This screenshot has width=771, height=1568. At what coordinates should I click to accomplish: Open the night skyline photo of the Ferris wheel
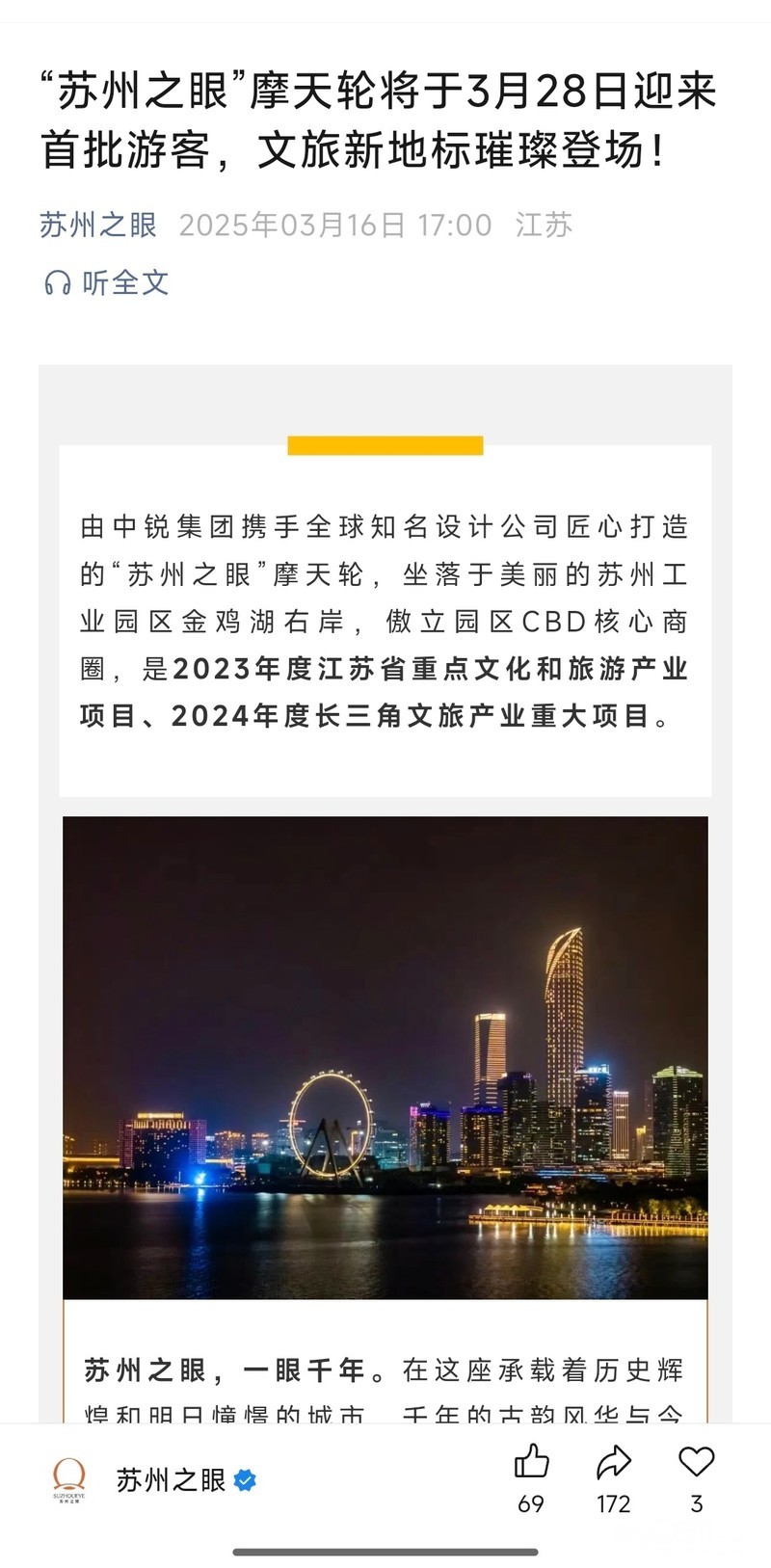tap(385, 1057)
